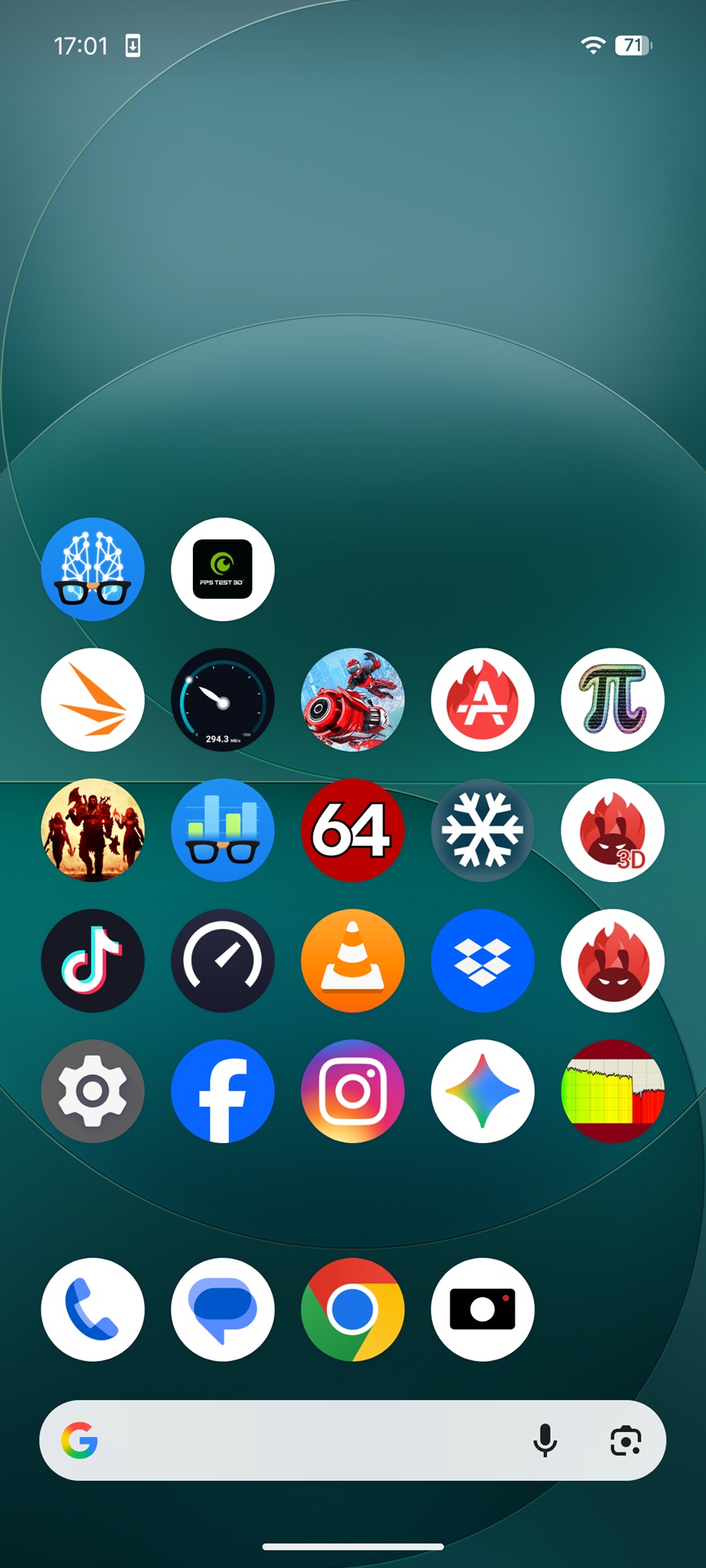Open the Camera app
706x1568 pixels.
click(482, 1309)
